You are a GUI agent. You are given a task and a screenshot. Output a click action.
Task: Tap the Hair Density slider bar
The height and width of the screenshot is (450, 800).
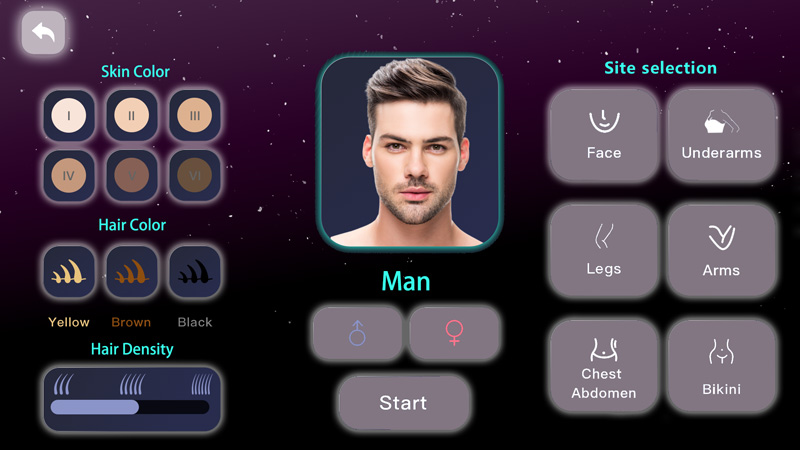pyautogui.click(x=130, y=407)
